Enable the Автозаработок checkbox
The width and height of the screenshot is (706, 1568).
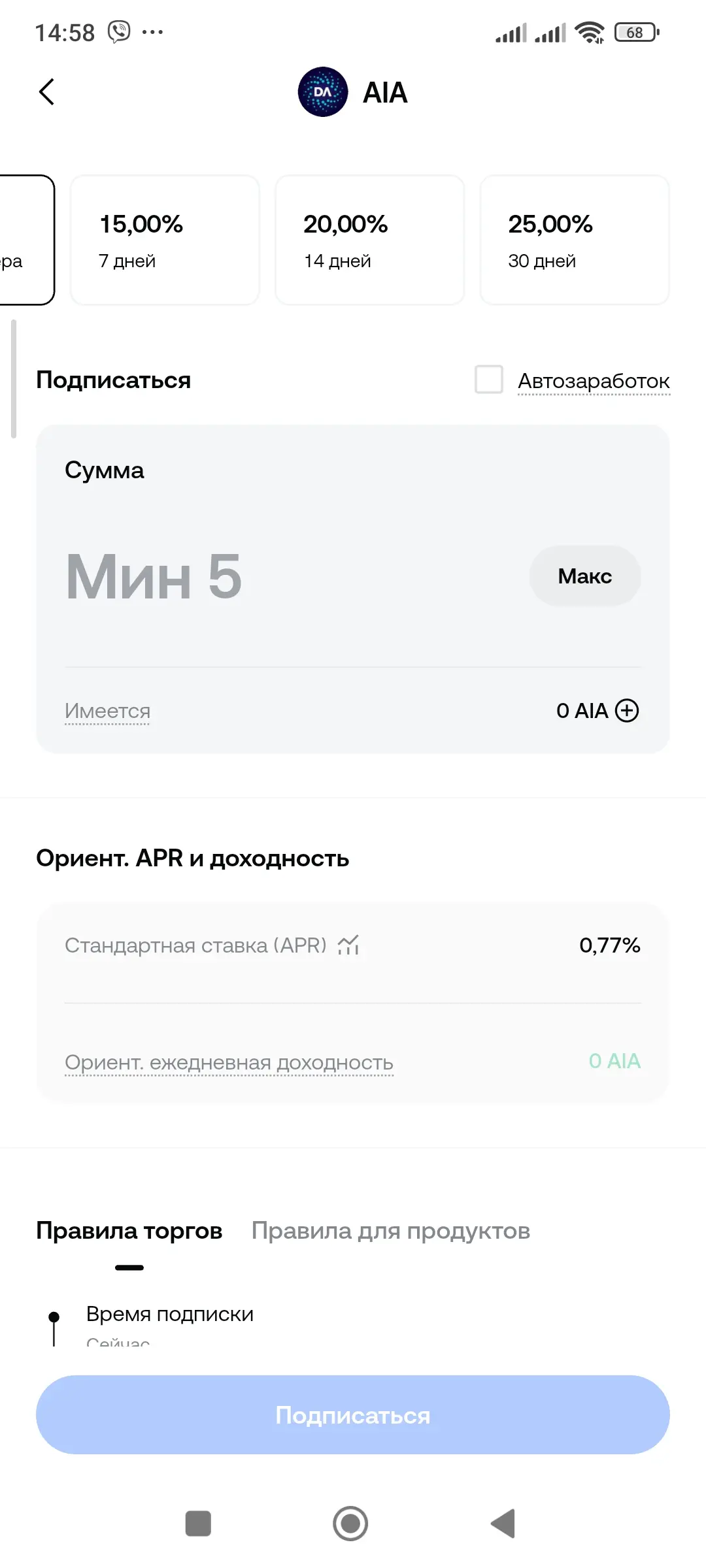pyautogui.click(x=488, y=380)
